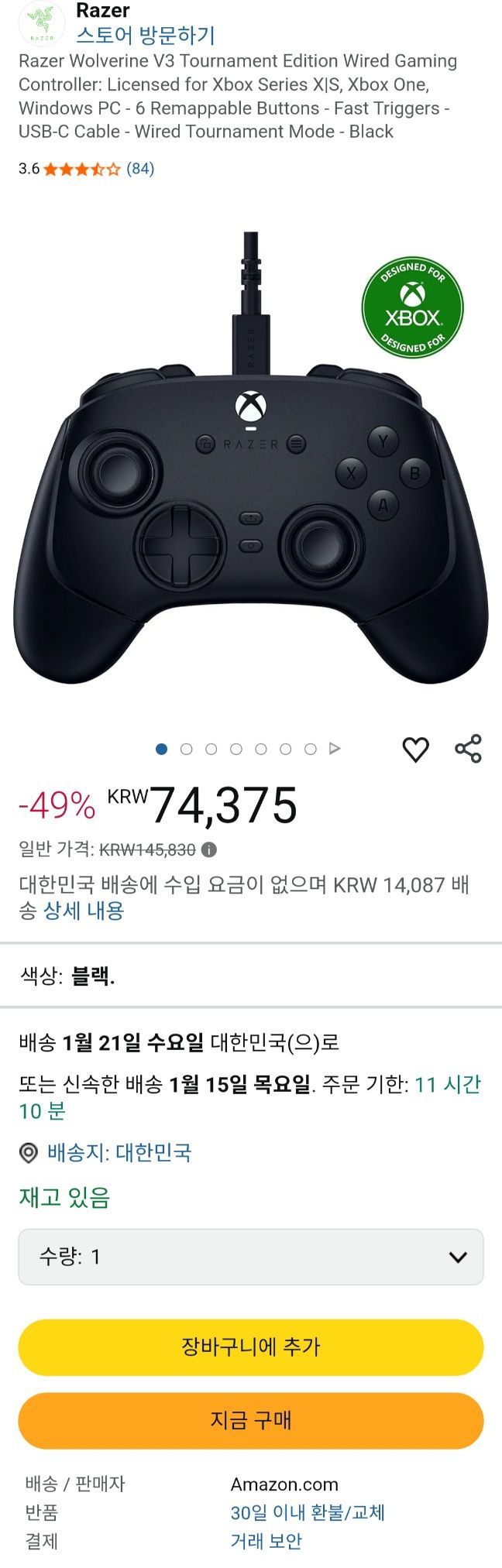Open 상세 내용 shipping details
Viewport: 502px width, 1568px height.
tap(84, 911)
